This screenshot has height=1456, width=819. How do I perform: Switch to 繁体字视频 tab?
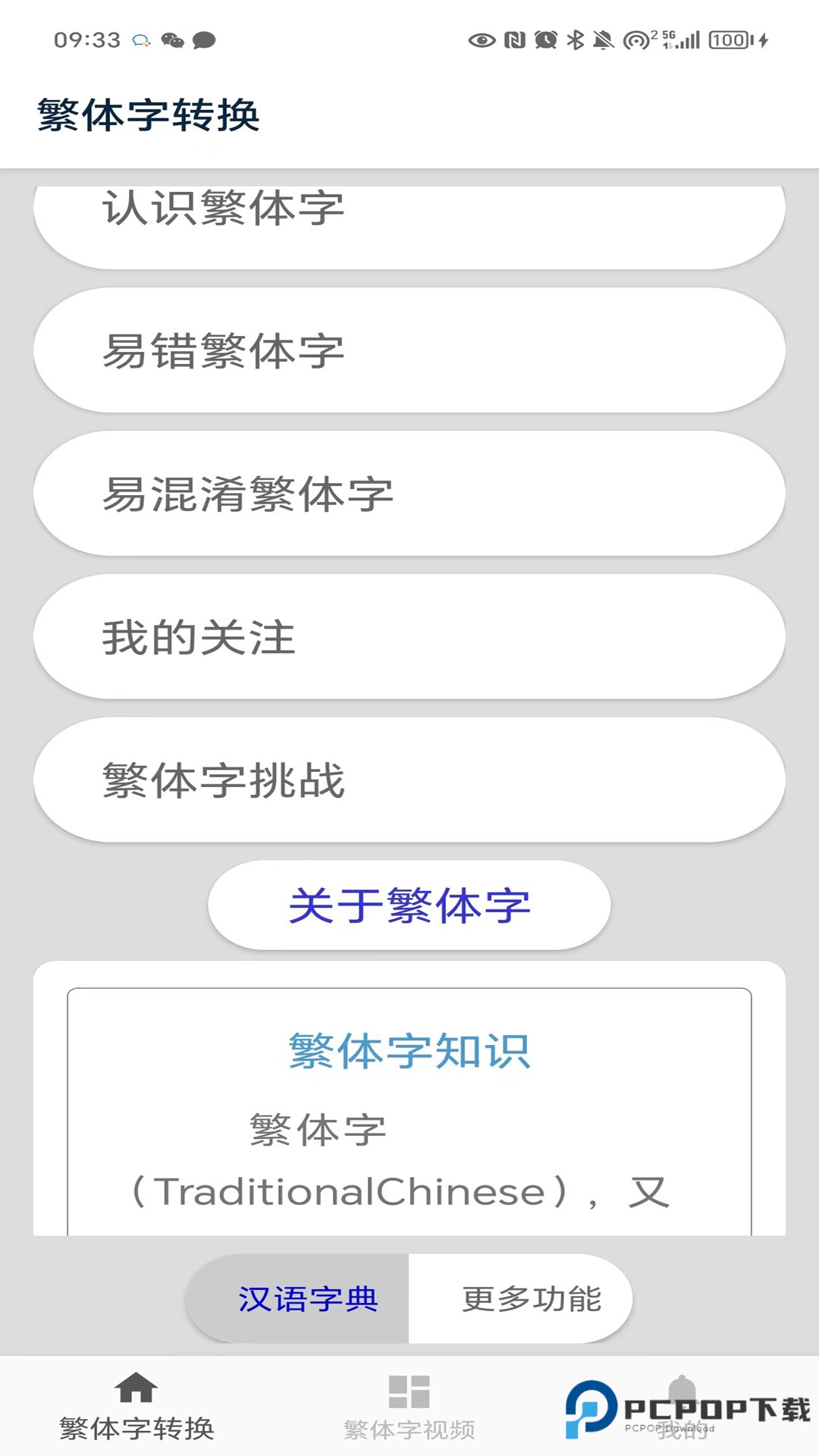[409, 1407]
